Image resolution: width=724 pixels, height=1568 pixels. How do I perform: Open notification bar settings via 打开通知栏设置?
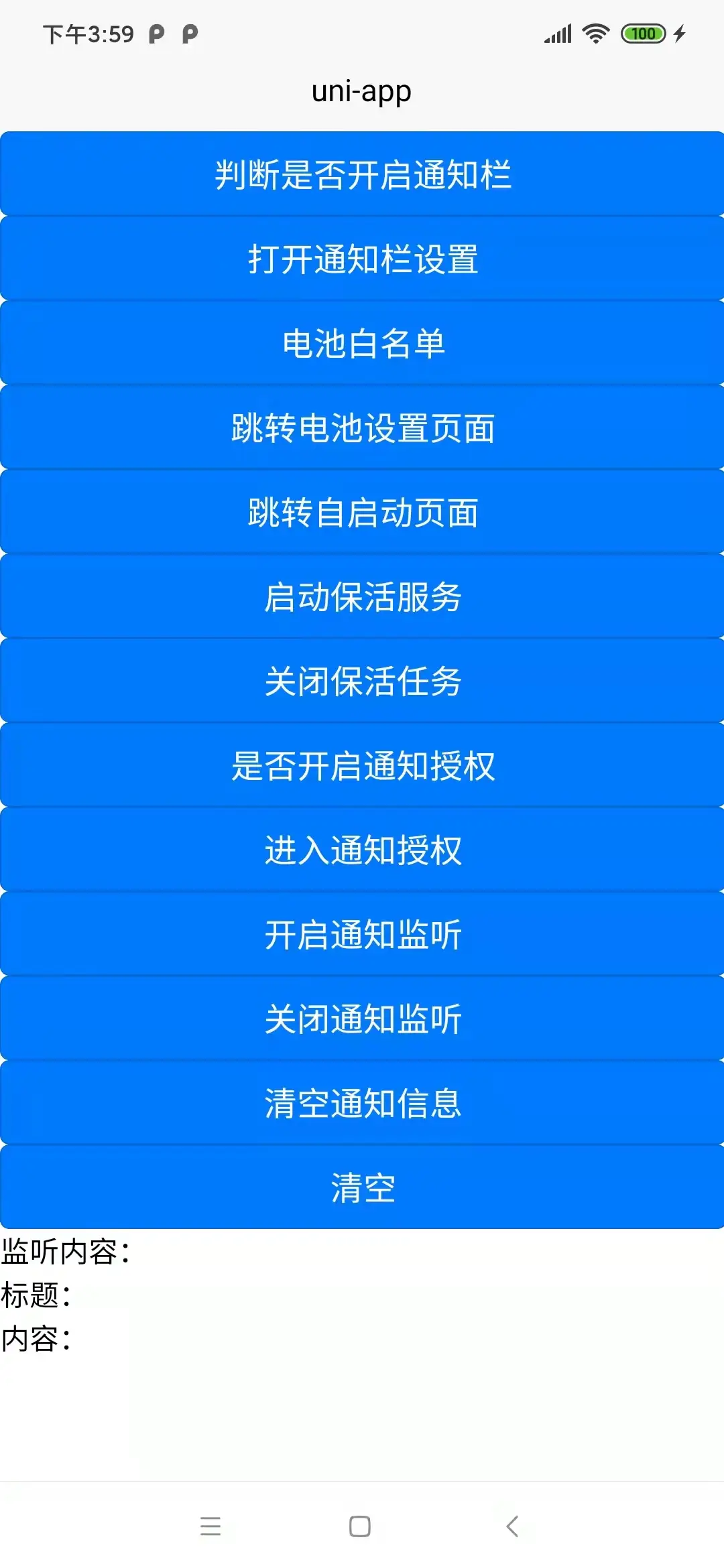(362, 259)
